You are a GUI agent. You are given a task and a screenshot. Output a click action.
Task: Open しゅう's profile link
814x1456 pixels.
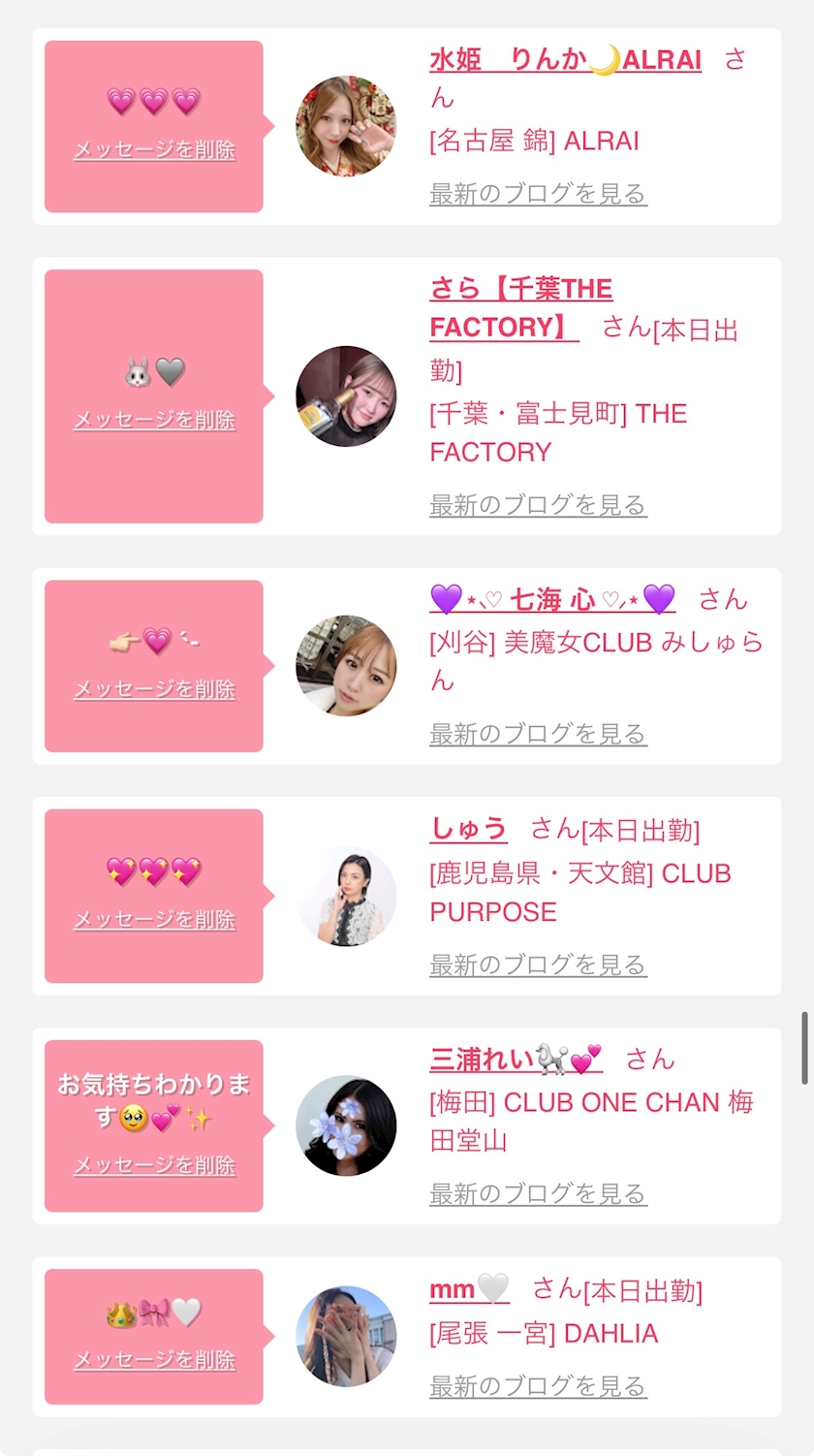point(468,829)
